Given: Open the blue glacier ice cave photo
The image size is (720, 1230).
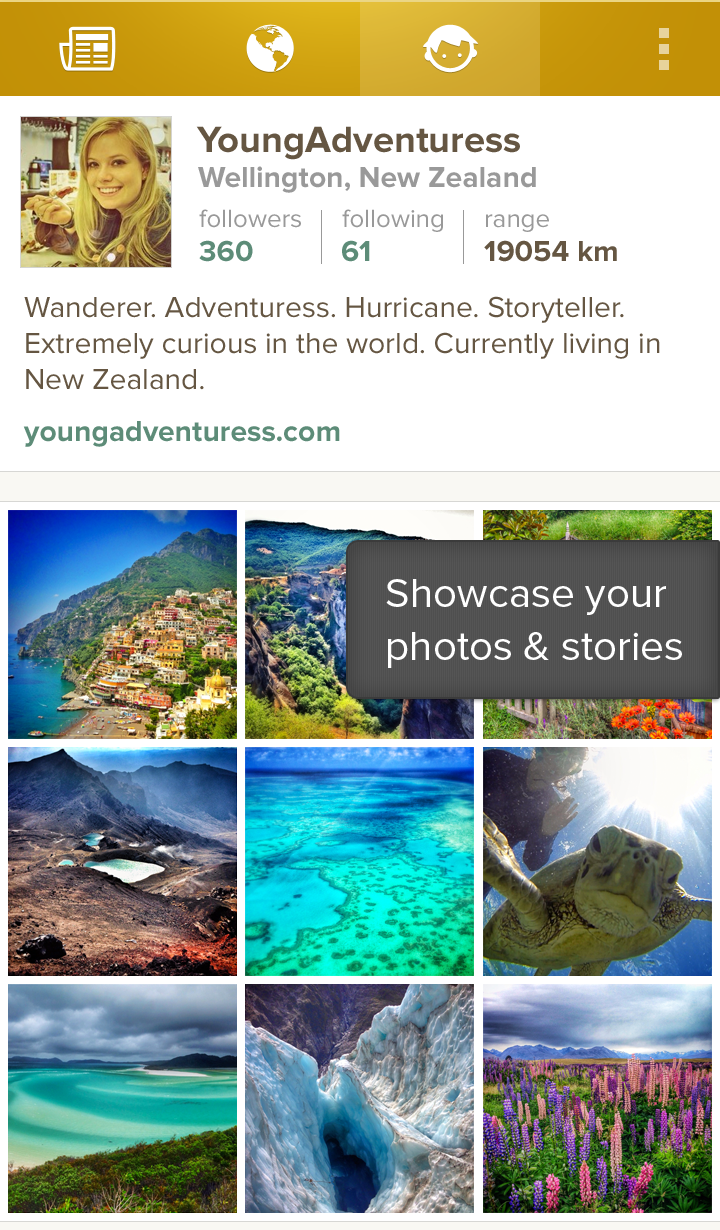Looking at the screenshot, I should (359, 1098).
